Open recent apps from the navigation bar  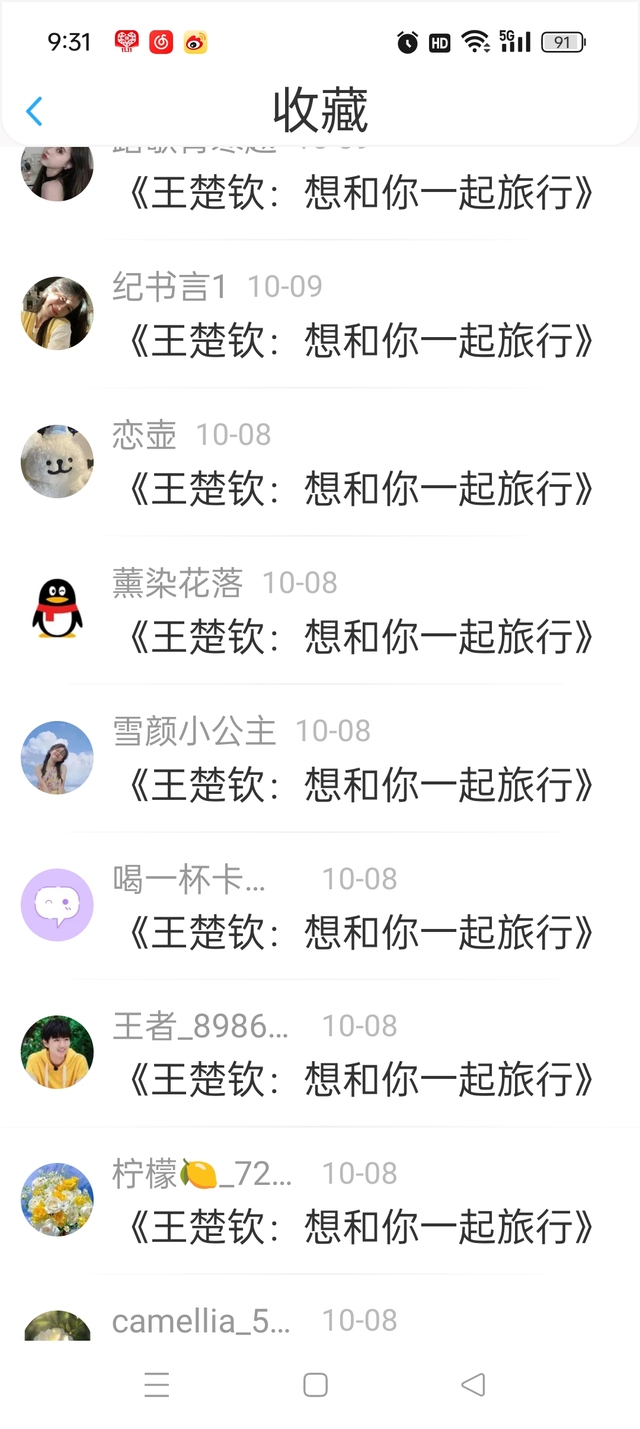pyautogui.click(x=157, y=1384)
